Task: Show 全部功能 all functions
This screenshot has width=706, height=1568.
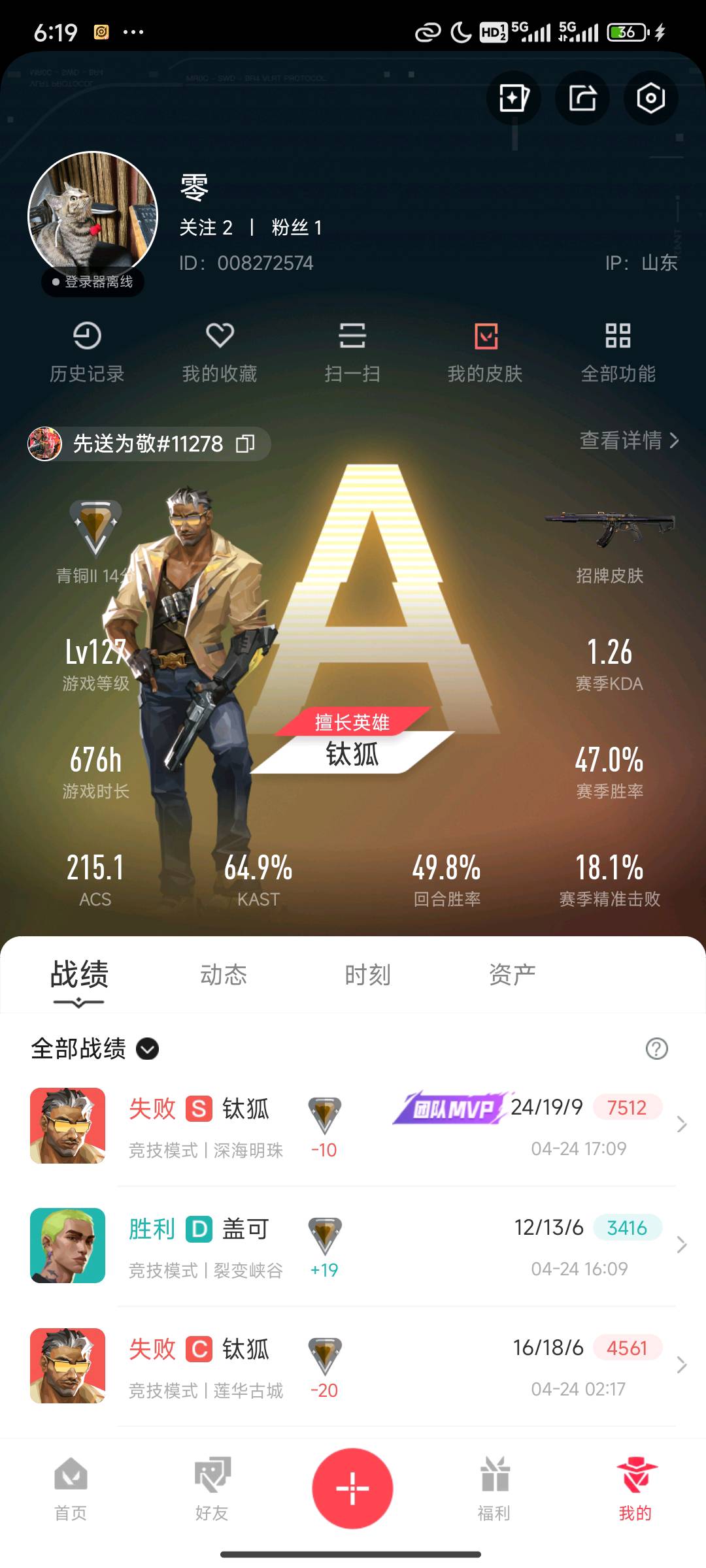Action: (x=618, y=351)
